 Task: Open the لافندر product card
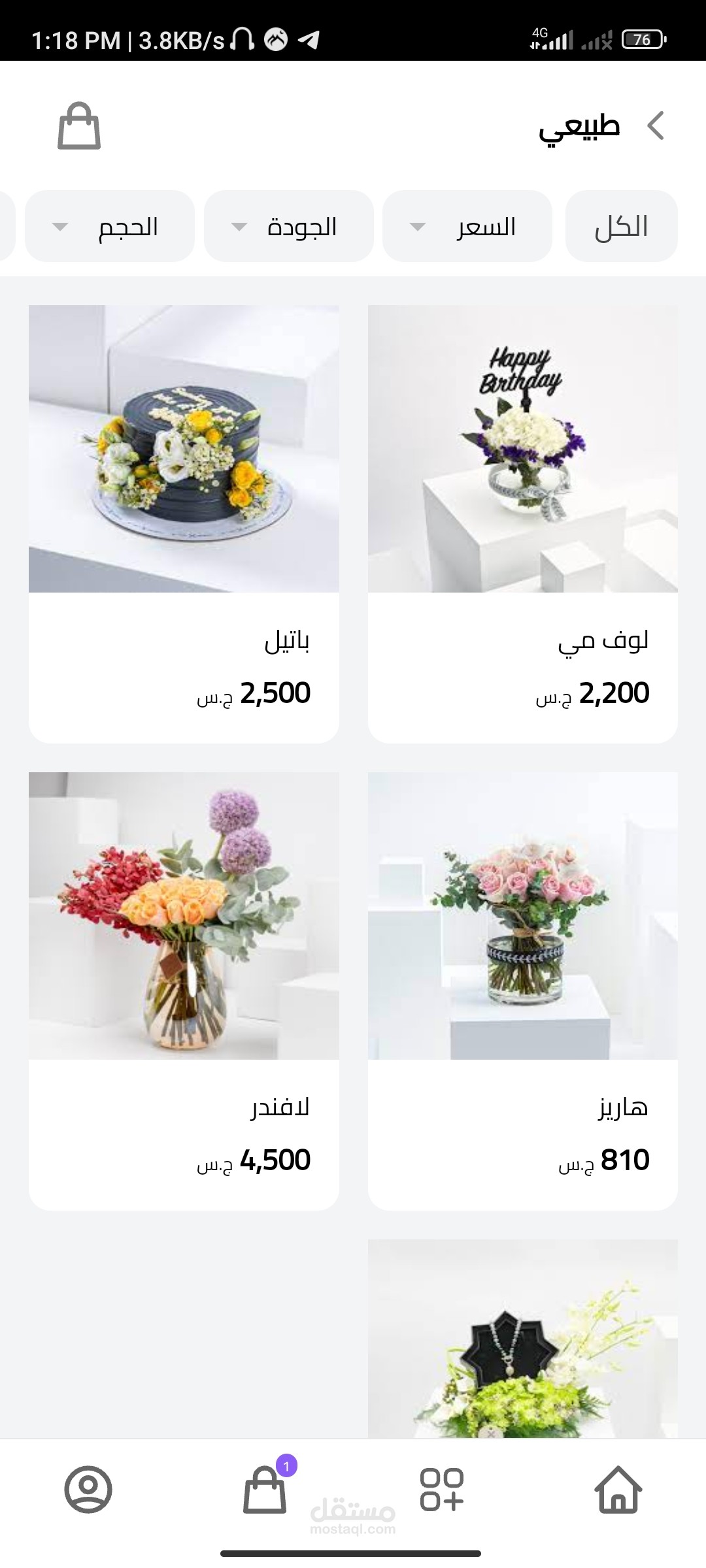tap(184, 990)
